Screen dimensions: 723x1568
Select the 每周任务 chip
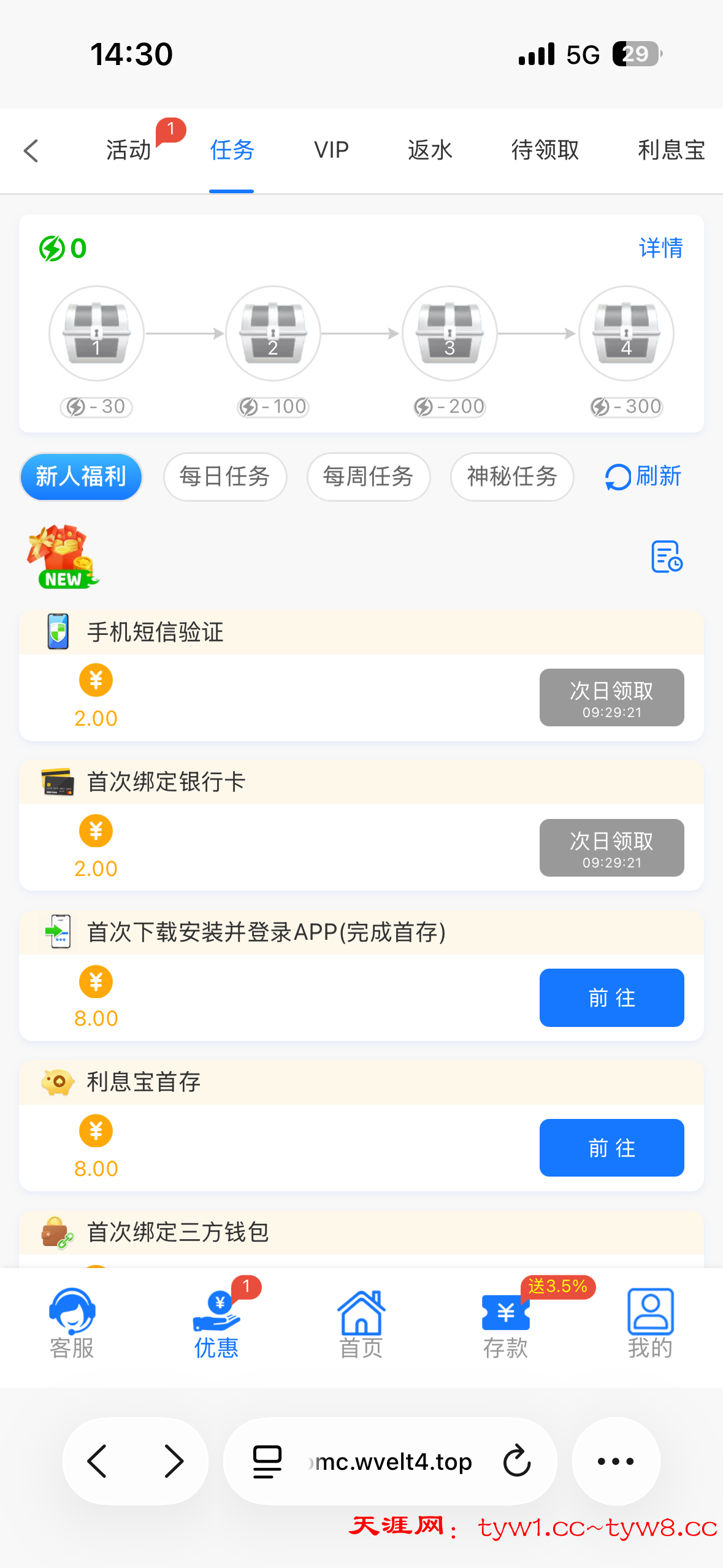coord(369,477)
